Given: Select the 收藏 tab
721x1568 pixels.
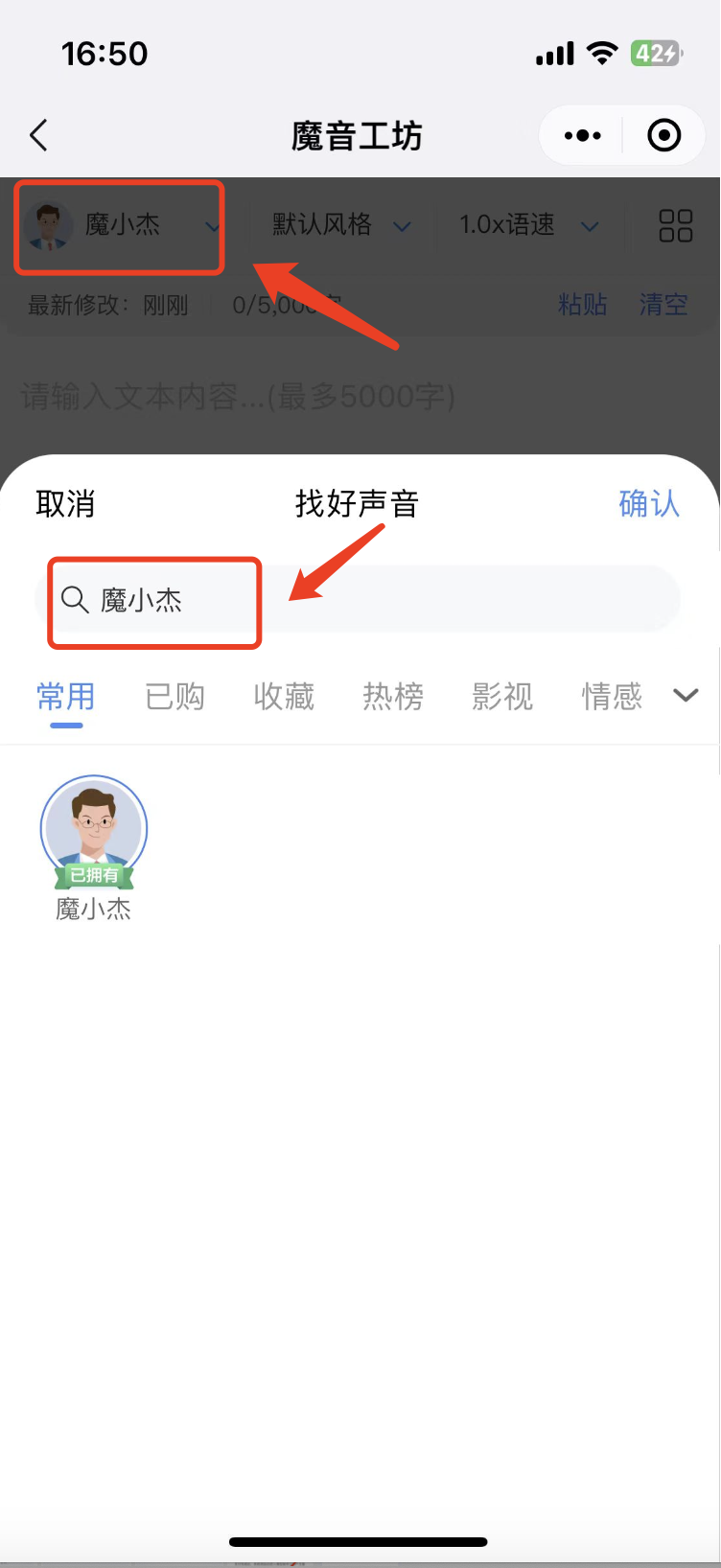Looking at the screenshot, I should [284, 697].
